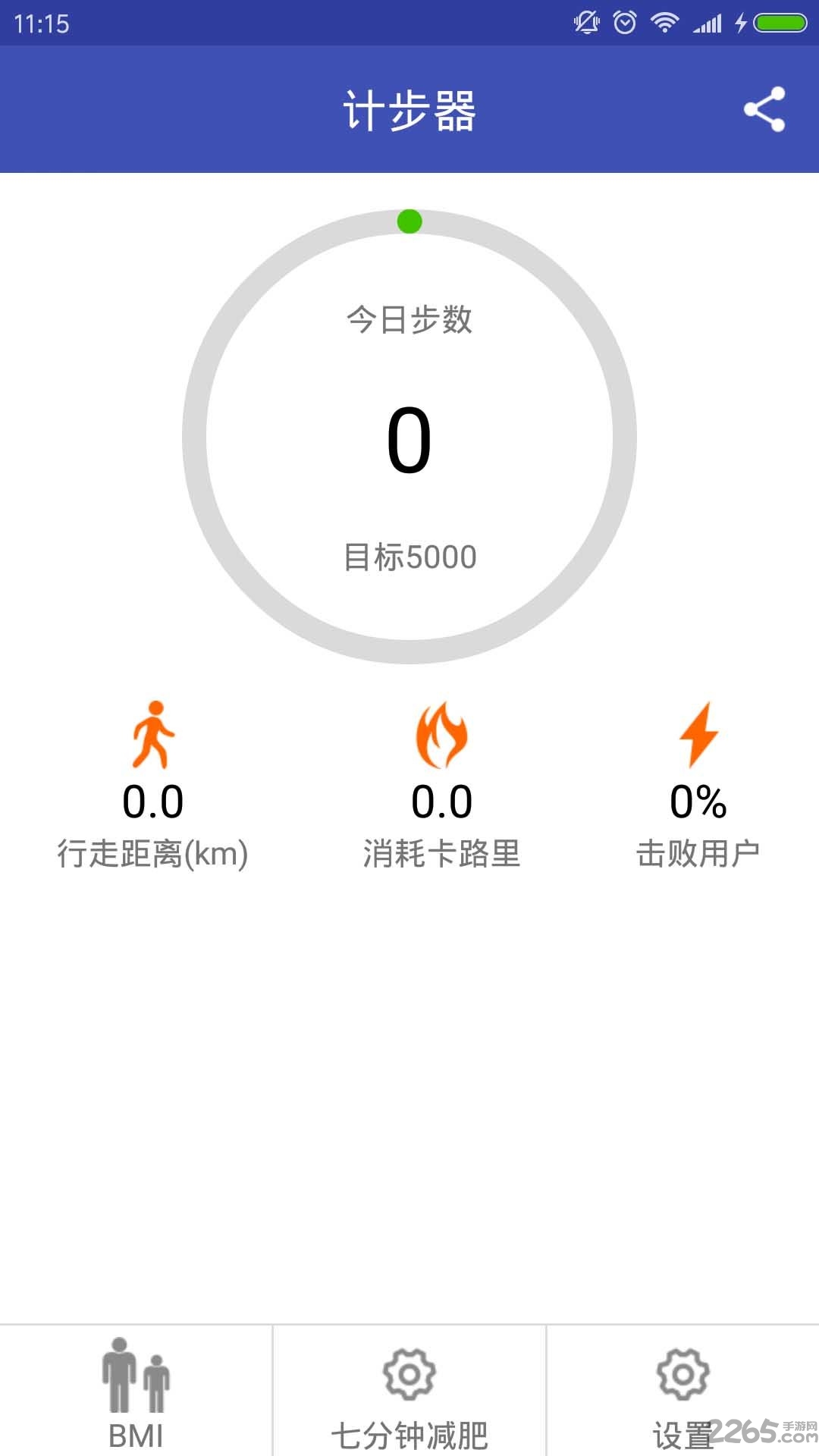Tap the 计步器 title text
Viewport: 819px width, 1456px height.
pyautogui.click(x=409, y=108)
